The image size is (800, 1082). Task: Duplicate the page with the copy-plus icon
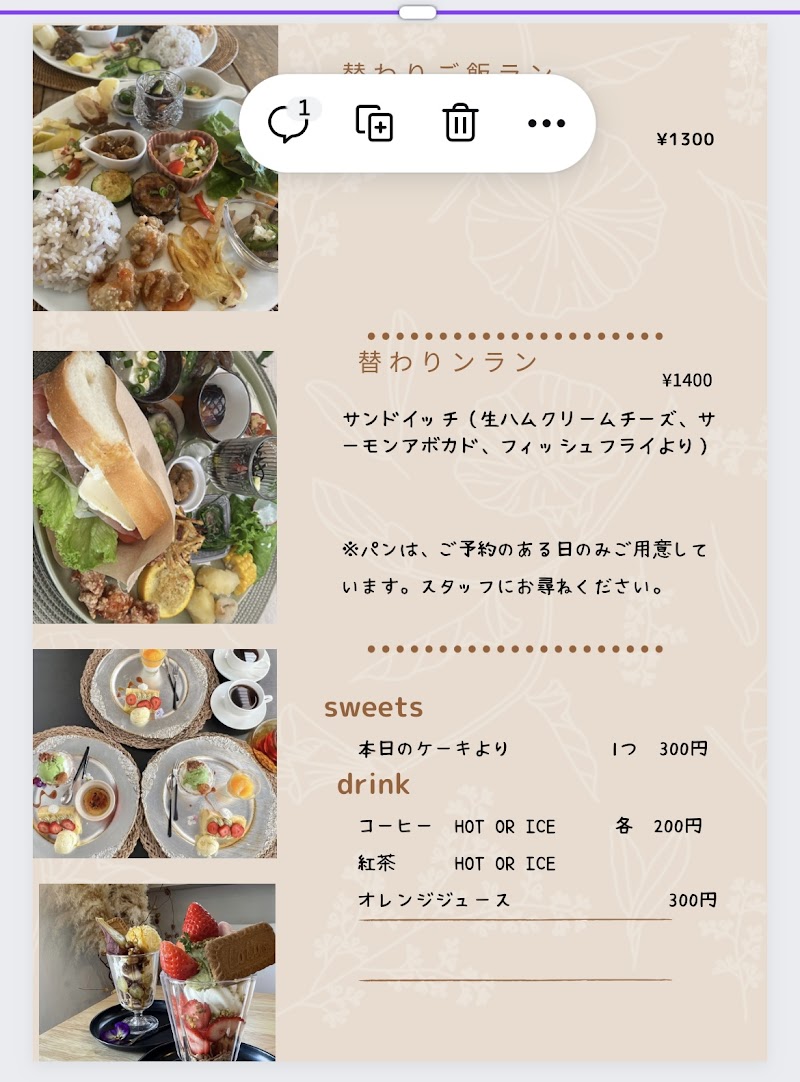click(x=374, y=124)
